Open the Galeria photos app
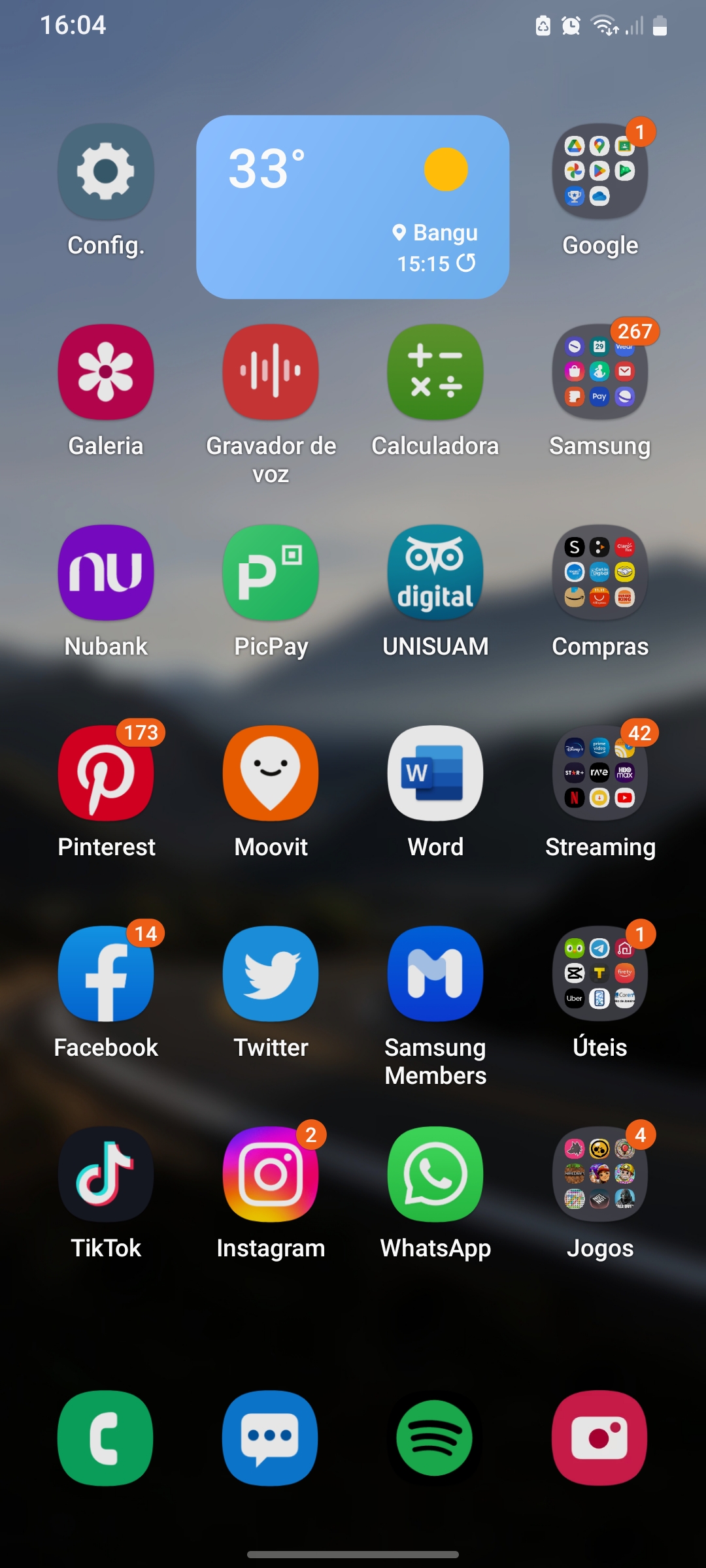 (105, 371)
